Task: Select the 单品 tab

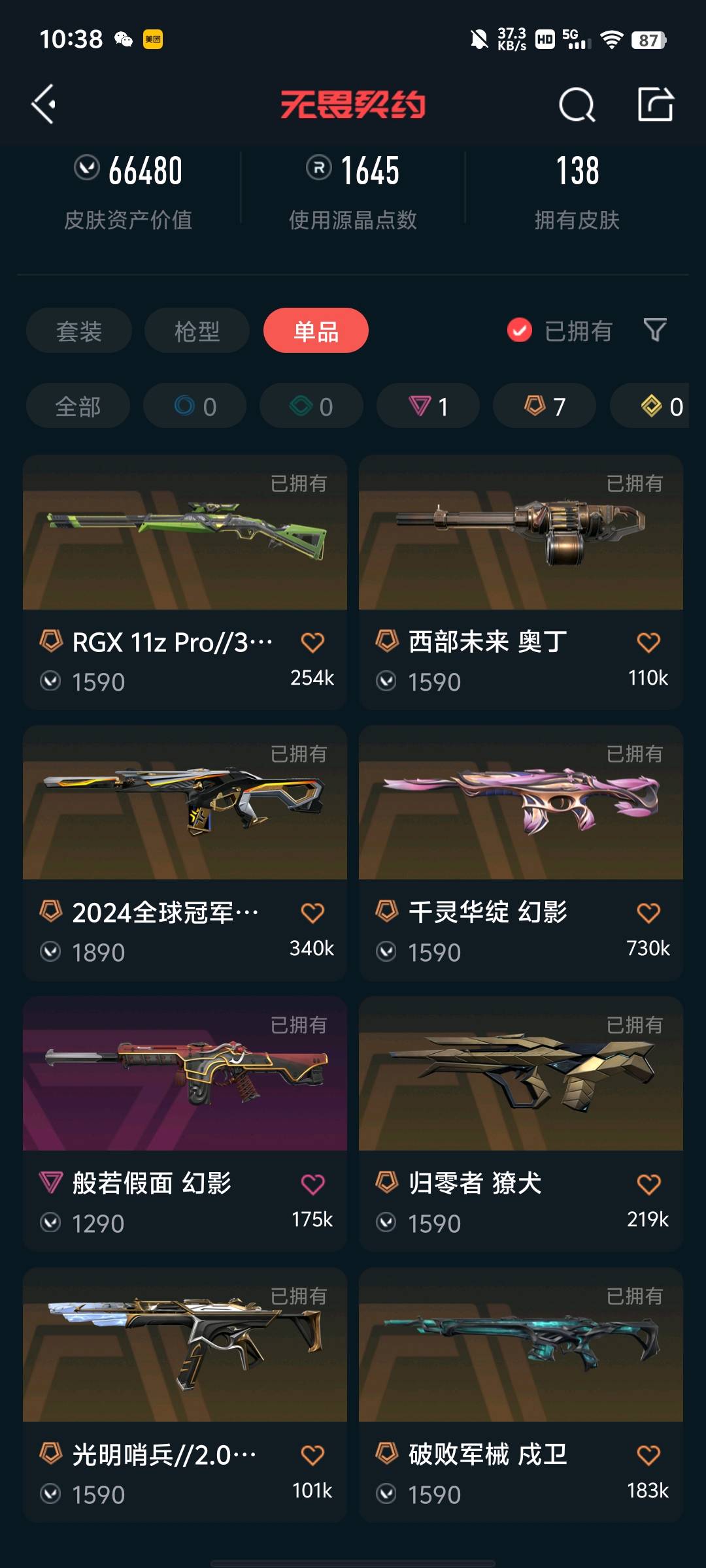Action: (x=316, y=331)
